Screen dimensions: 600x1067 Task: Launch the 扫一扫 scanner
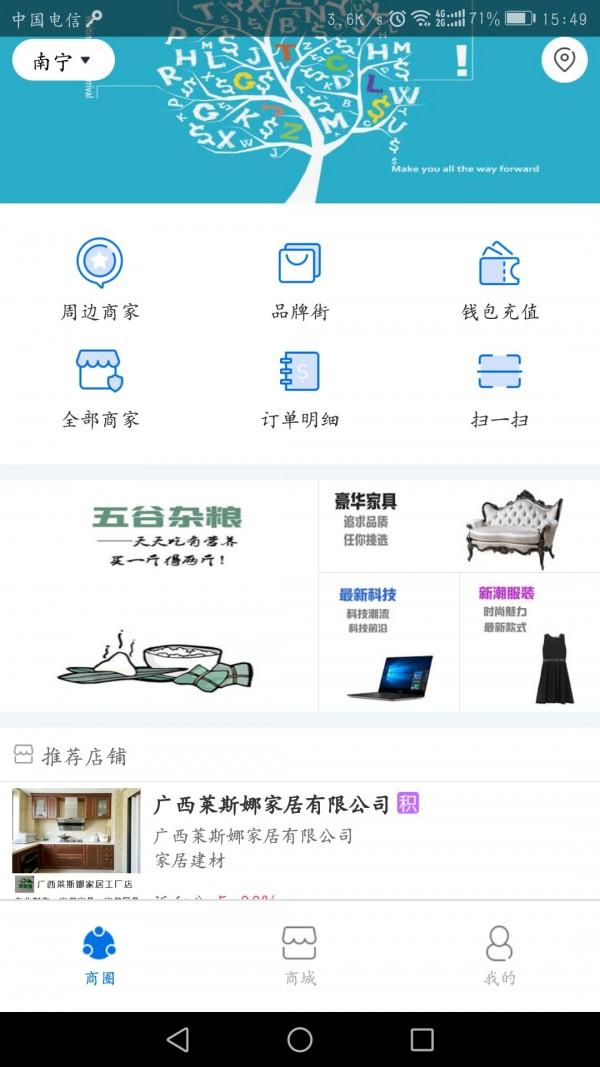coord(500,388)
